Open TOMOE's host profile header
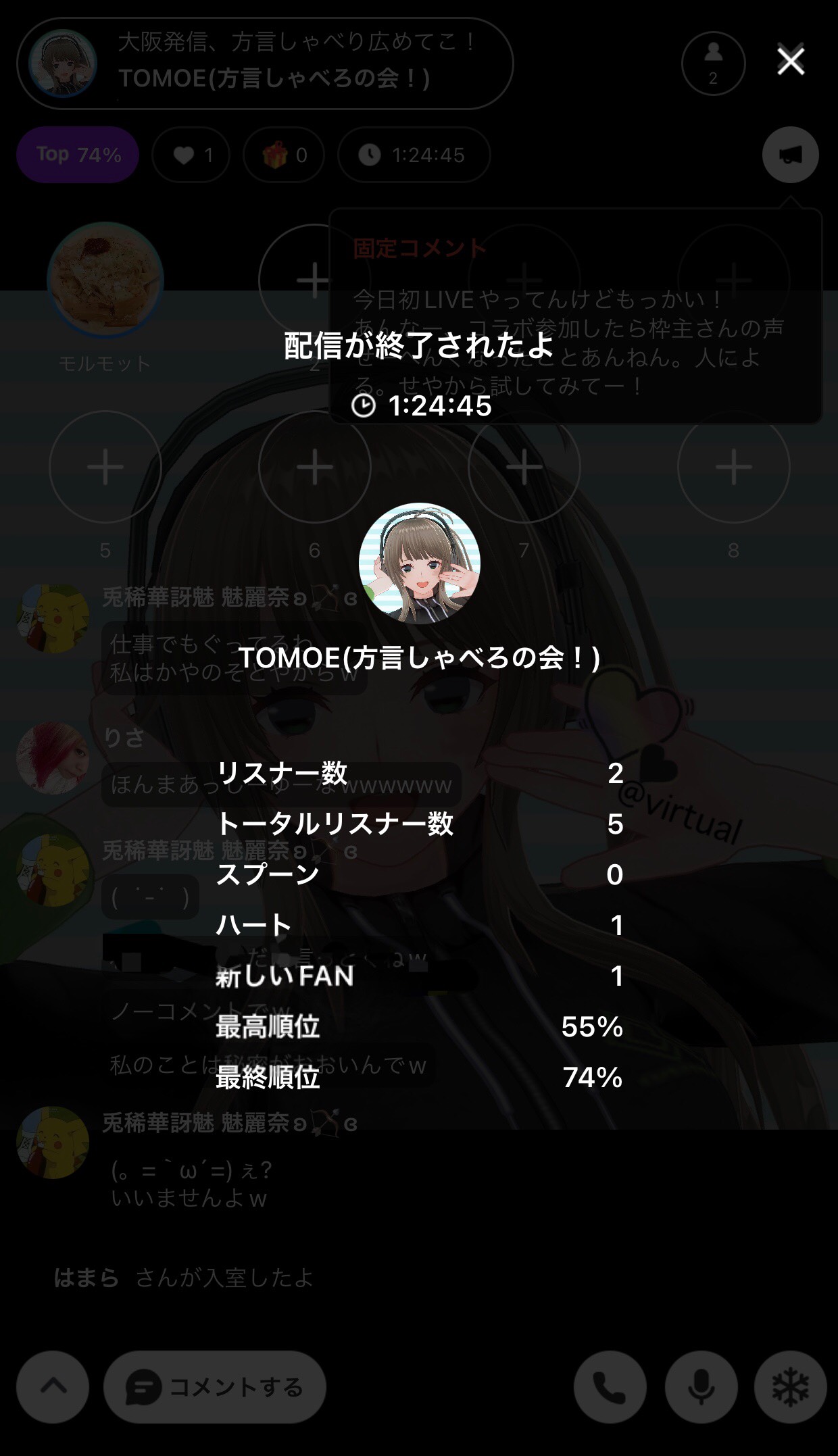The height and width of the screenshot is (1456, 838). [x=265, y=64]
